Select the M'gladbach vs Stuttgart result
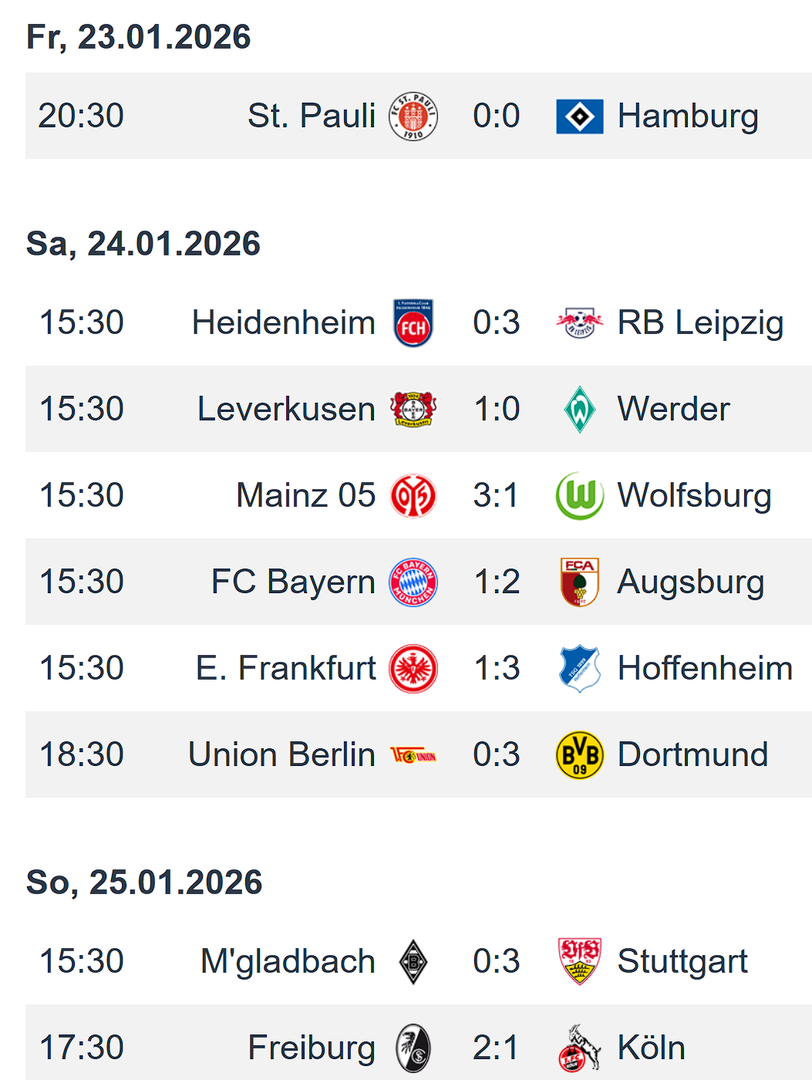812x1080 pixels. click(496, 961)
